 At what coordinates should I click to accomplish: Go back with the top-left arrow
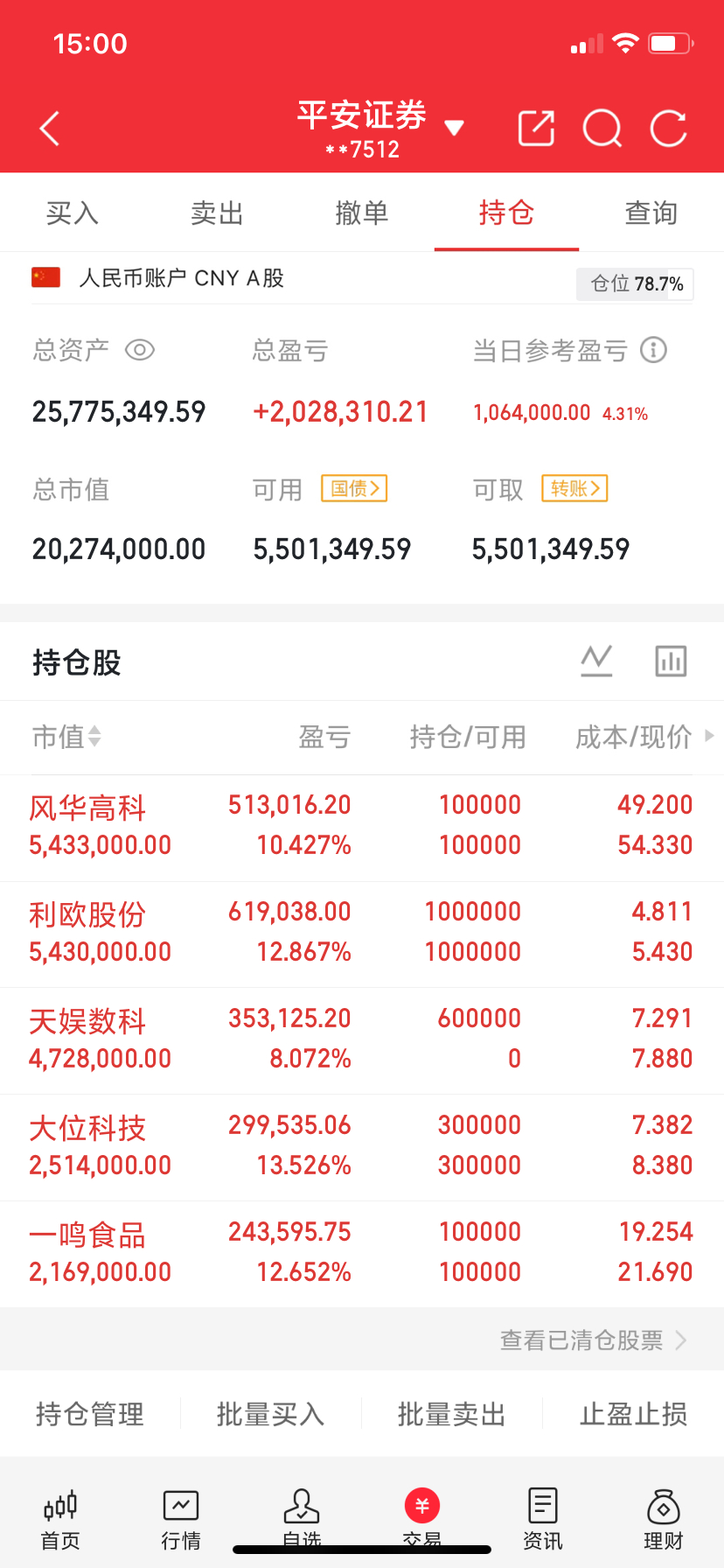click(x=50, y=129)
